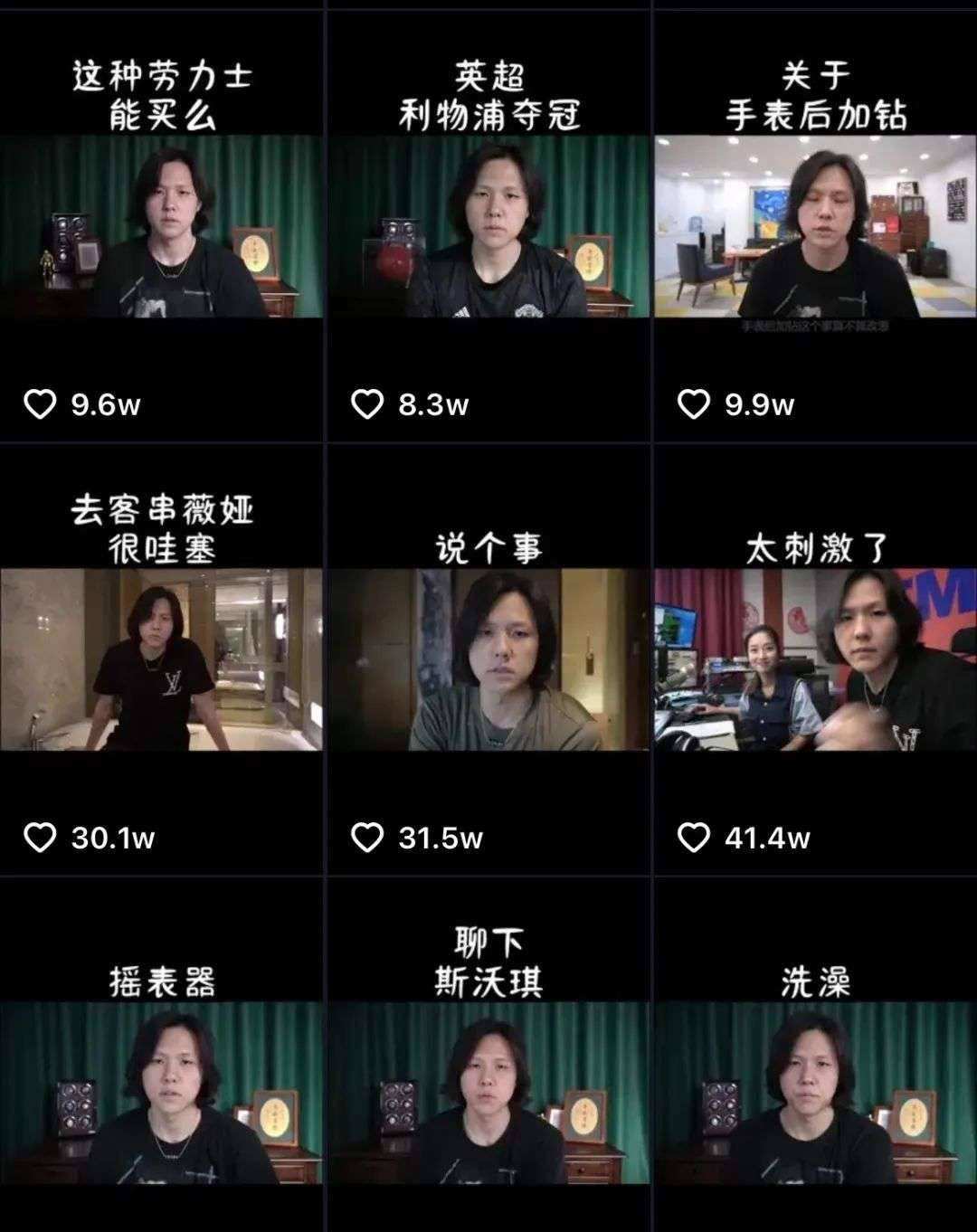Viewport: 977px width, 1232px height.
Task: Watch the 去客串薇娅很哇塞 video
Action: pyautogui.click(x=161, y=659)
